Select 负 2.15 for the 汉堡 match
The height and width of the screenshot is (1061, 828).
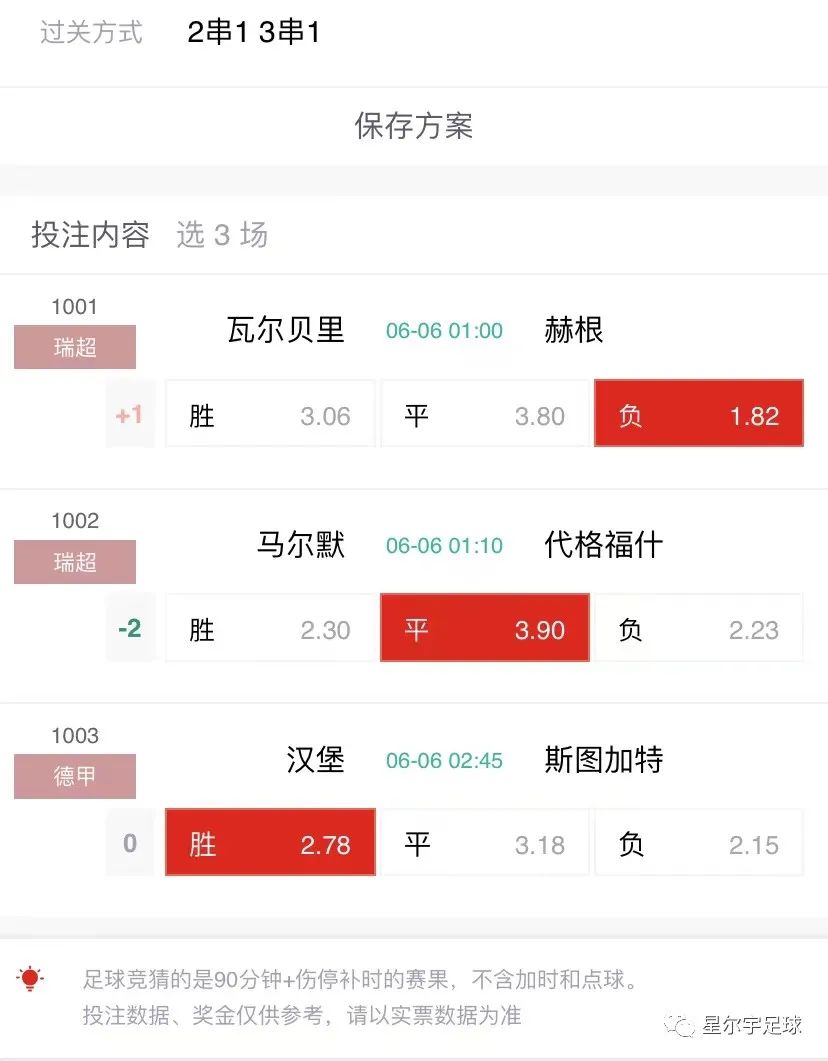pos(697,843)
